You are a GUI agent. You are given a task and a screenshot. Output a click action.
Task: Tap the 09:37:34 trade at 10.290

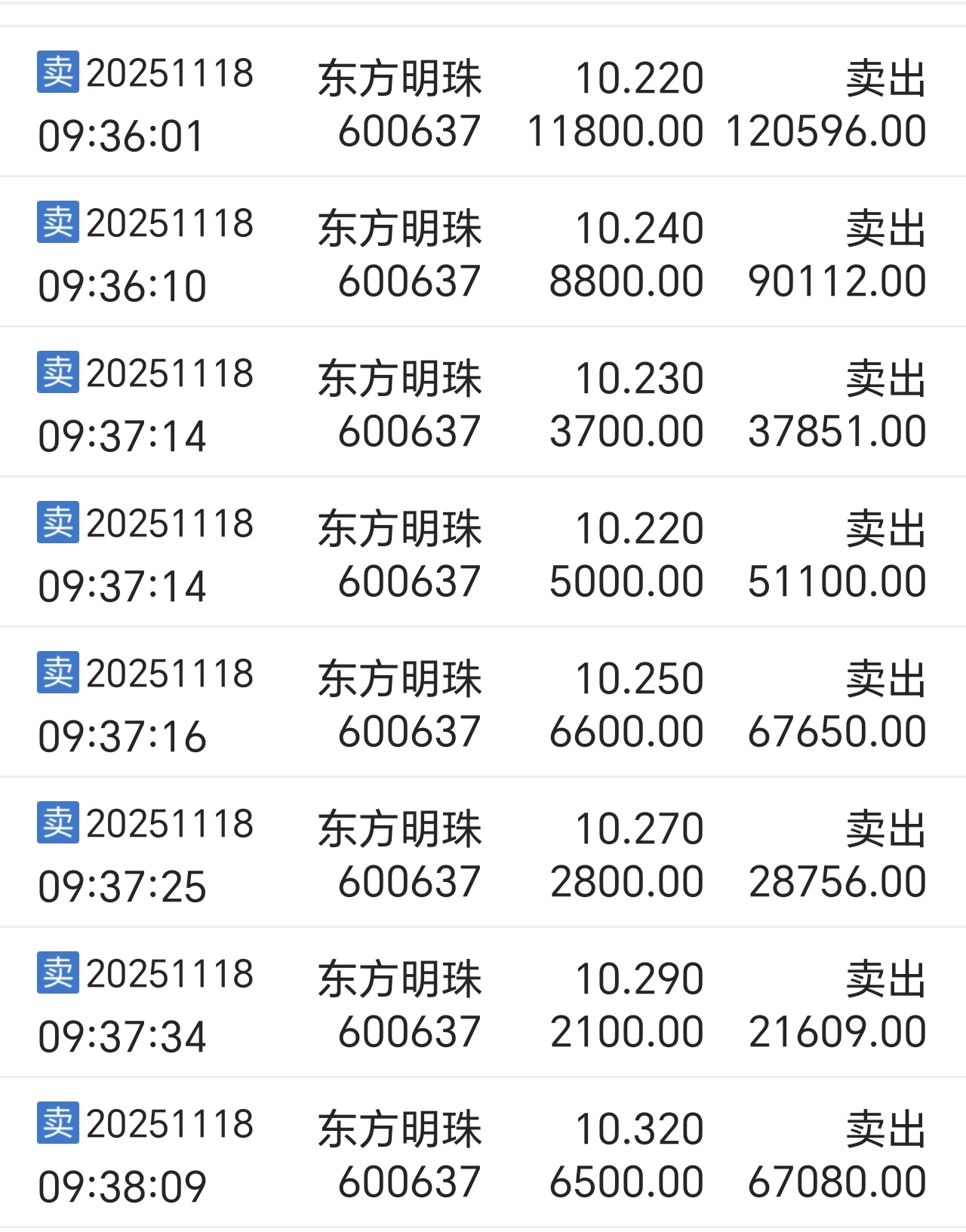point(483,1005)
